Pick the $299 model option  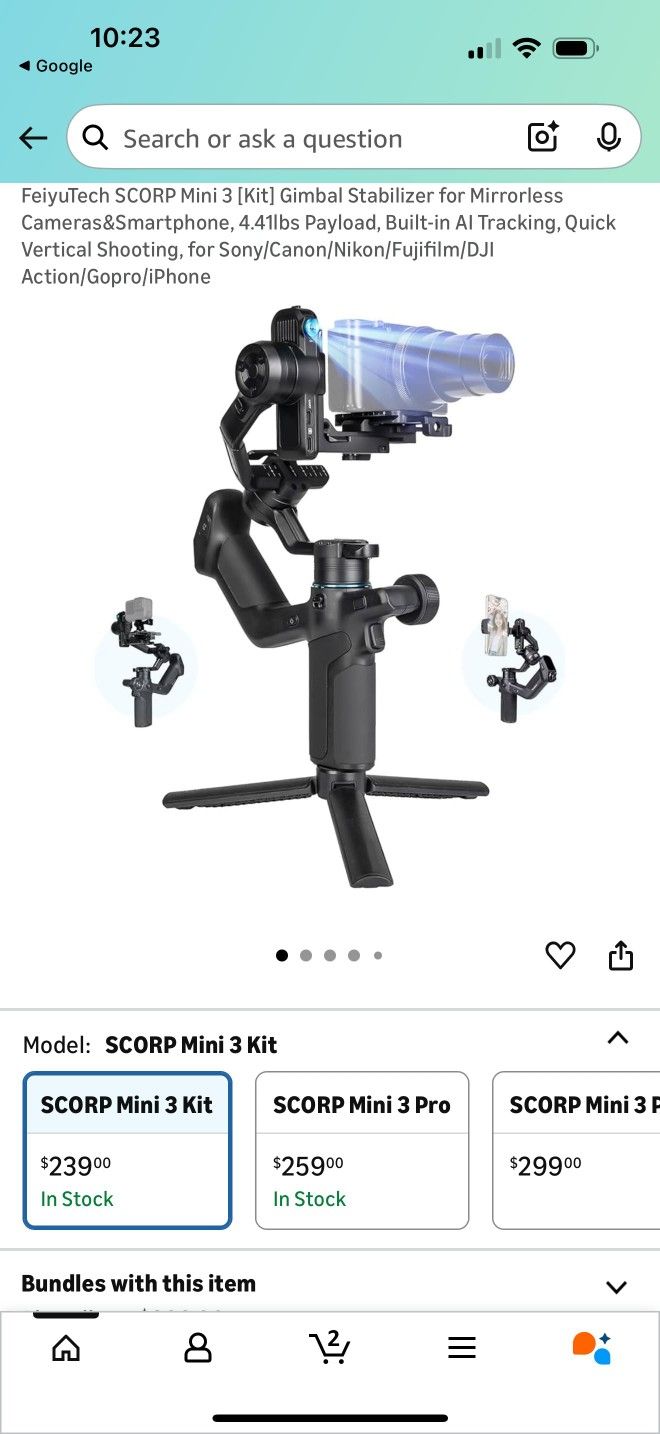(x=576, y=1150)
